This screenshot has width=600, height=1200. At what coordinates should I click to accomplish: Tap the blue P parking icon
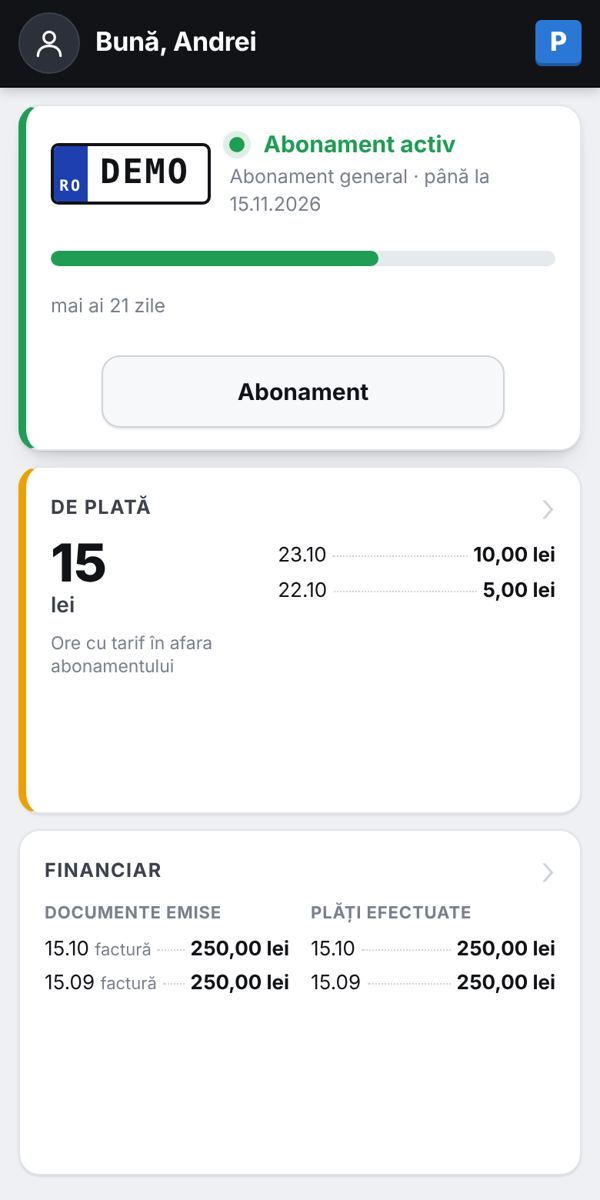558,43
